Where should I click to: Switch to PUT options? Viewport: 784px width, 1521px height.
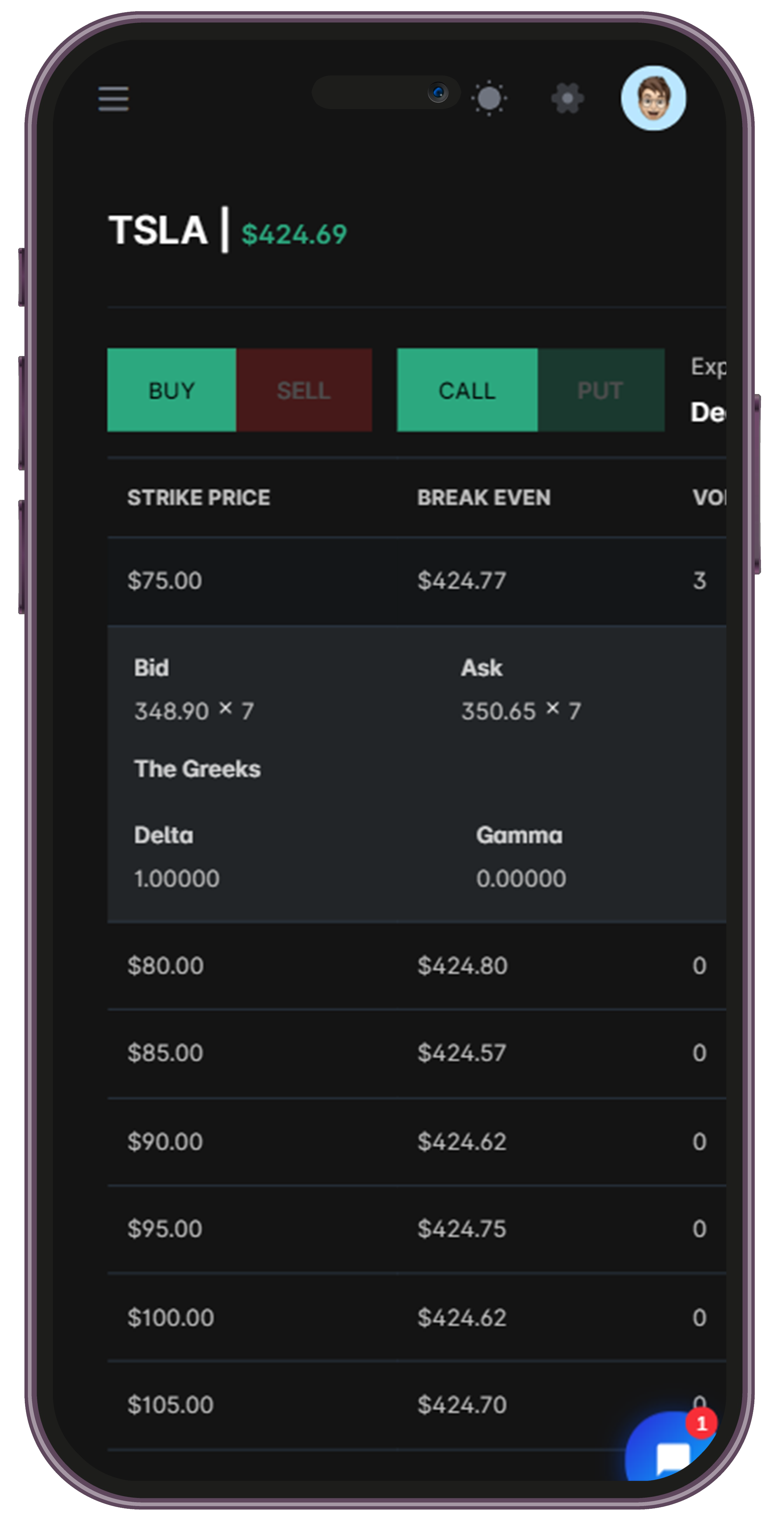pyautogui.click(x=601, y=390)
